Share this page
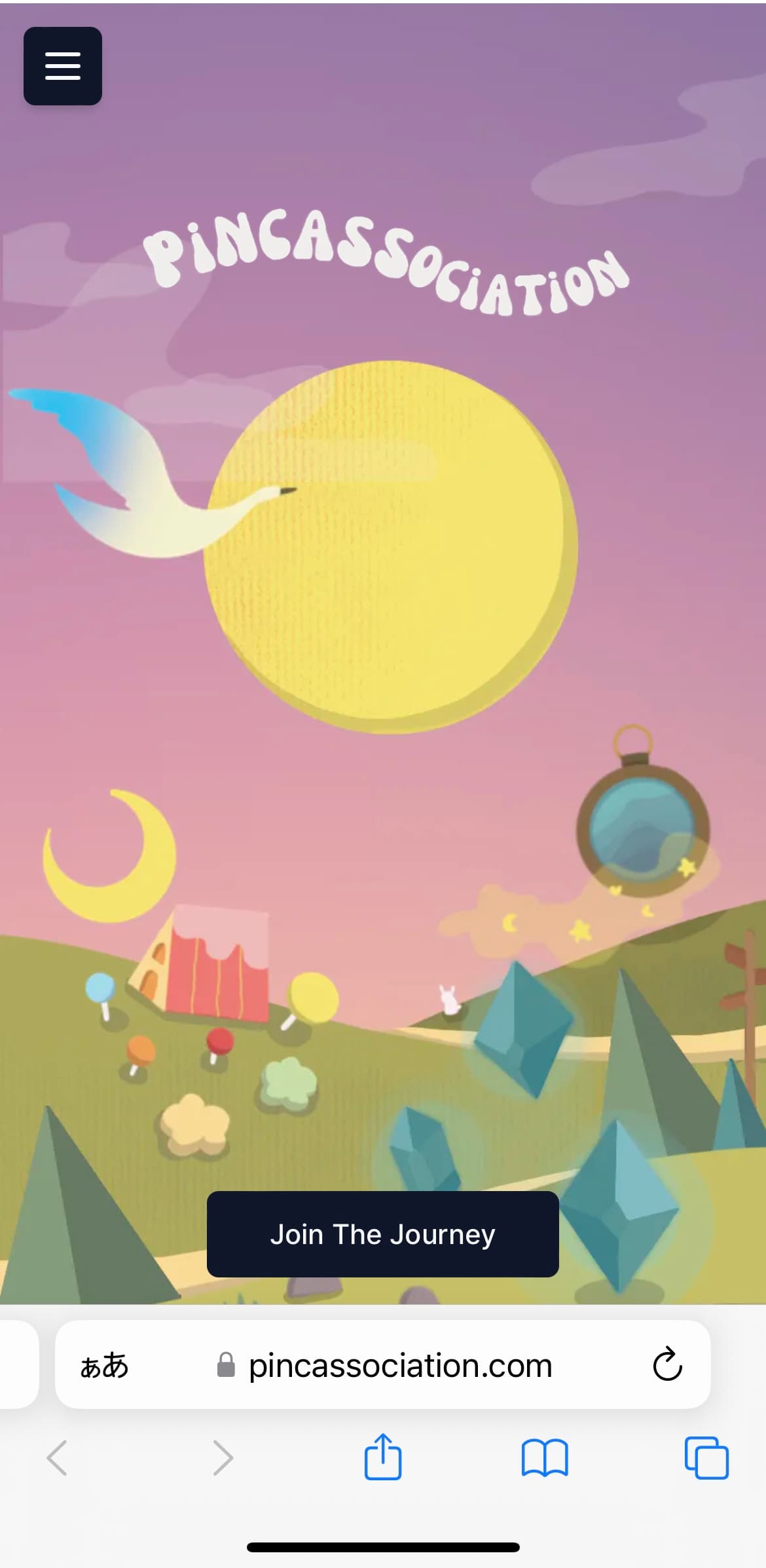766x1568 pixels. [382, 1457]
